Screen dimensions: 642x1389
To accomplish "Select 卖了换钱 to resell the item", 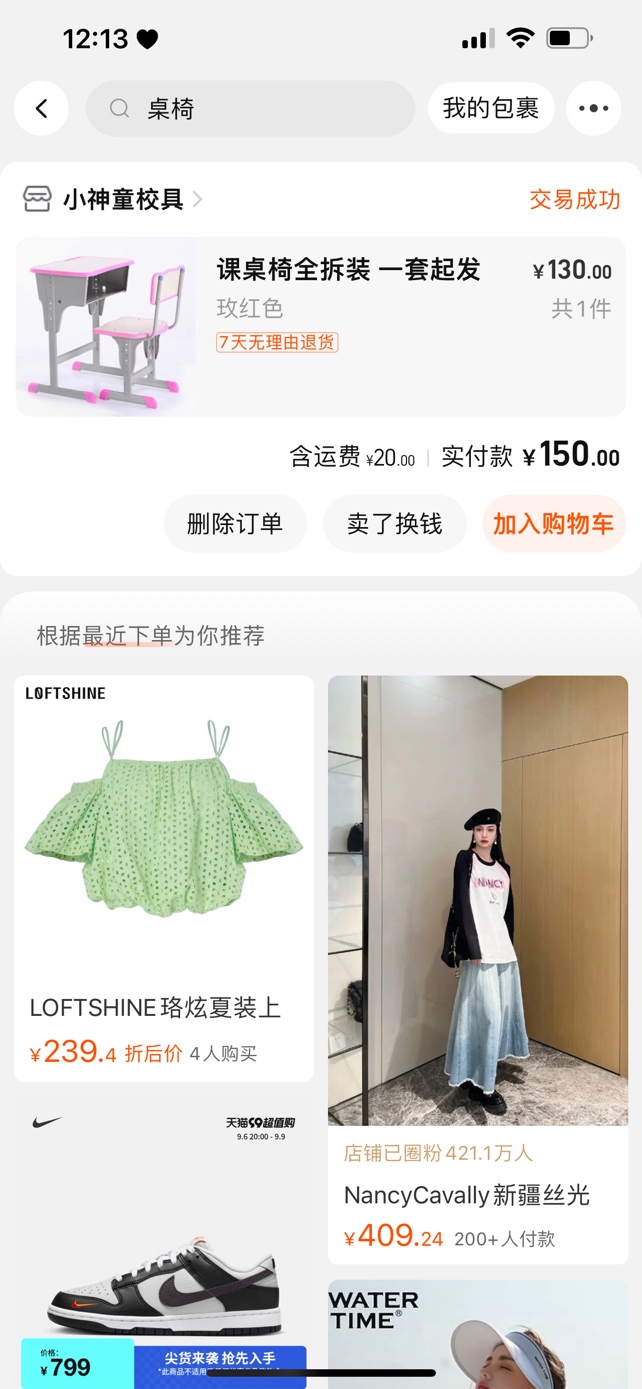I will (x=394, y=523).
